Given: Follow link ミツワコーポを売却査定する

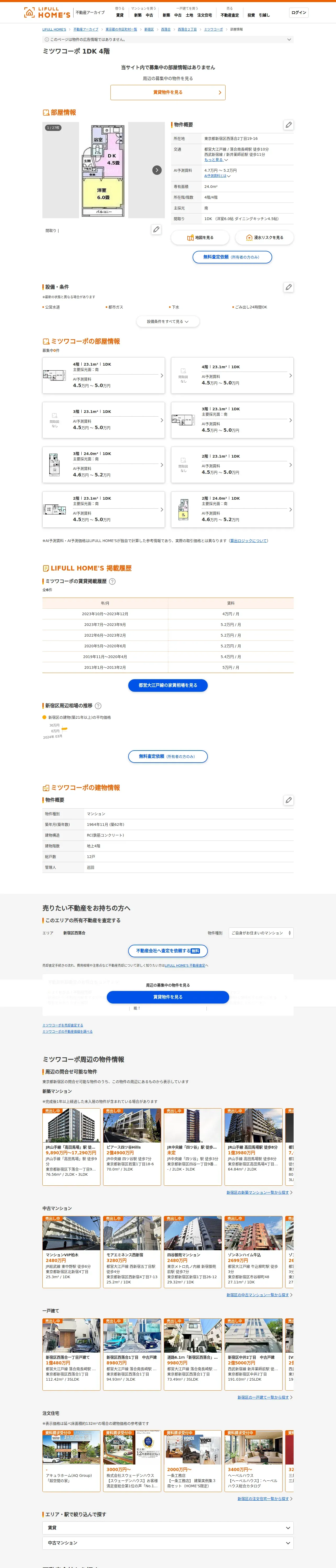Looking at the screenshot, I should (x=63, y=1025).
